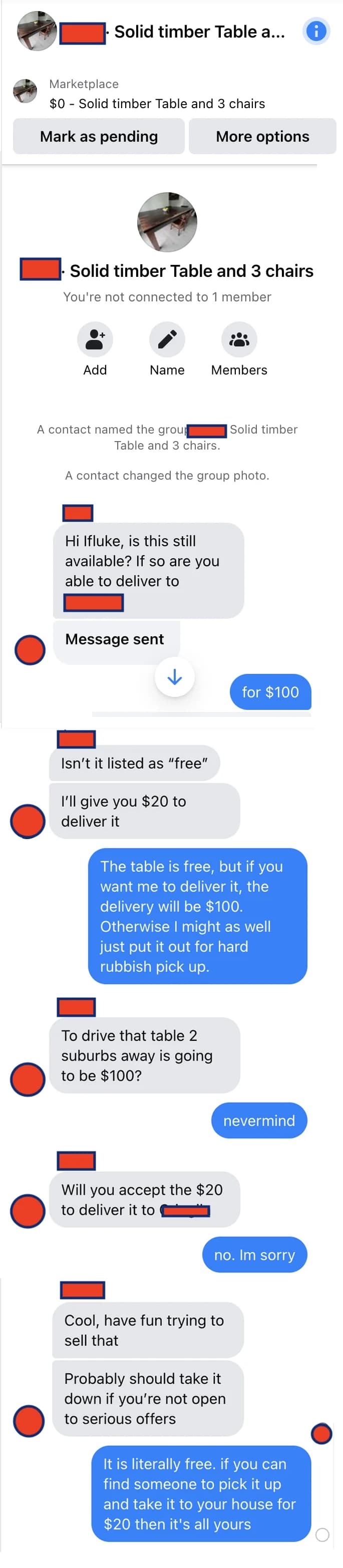View the group Members
The height and width of the screenshot is (1568, 343).
pyautogui.click(x=239, y=339)
